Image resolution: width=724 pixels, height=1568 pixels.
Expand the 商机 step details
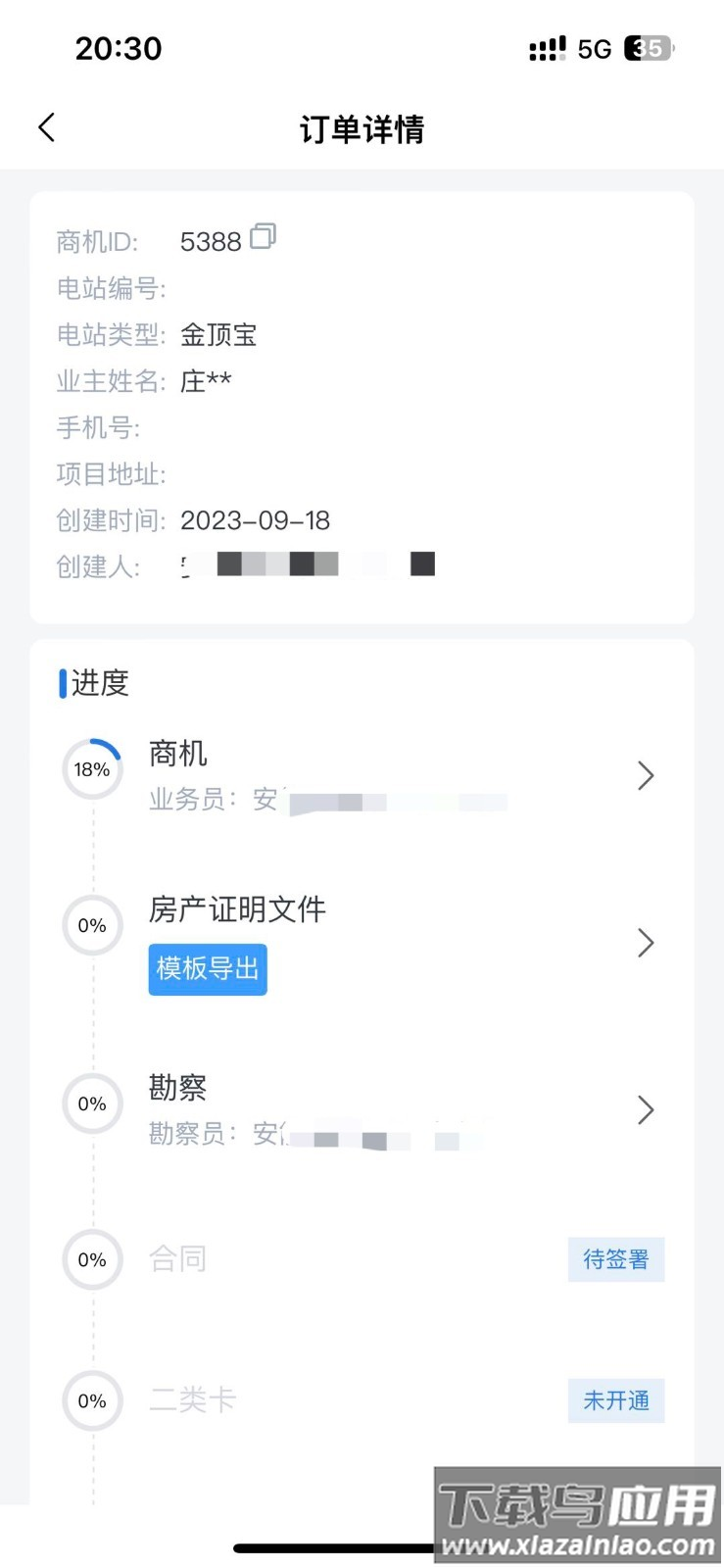click(x=646, y=775)
